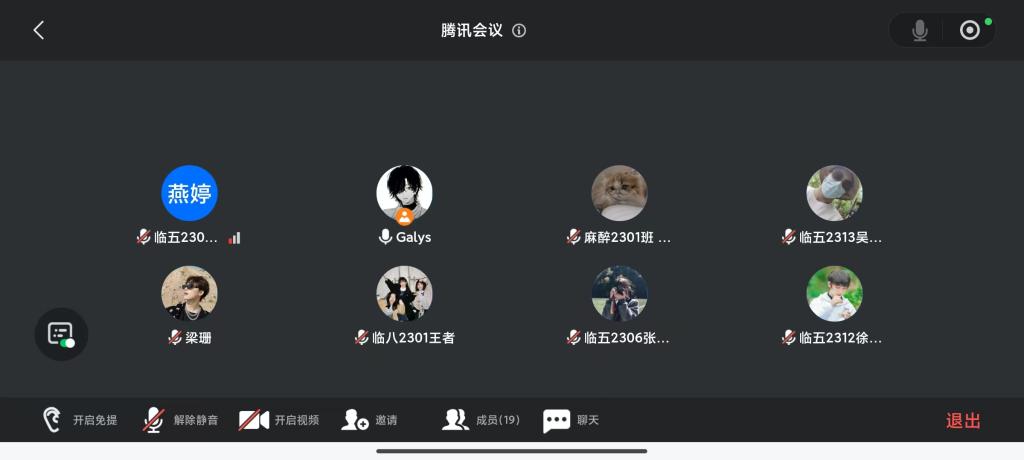Leave the meeting with 退出
The width and height of the screenshot is (1024, 460).
pyautogui.click(x=963, y=420)
